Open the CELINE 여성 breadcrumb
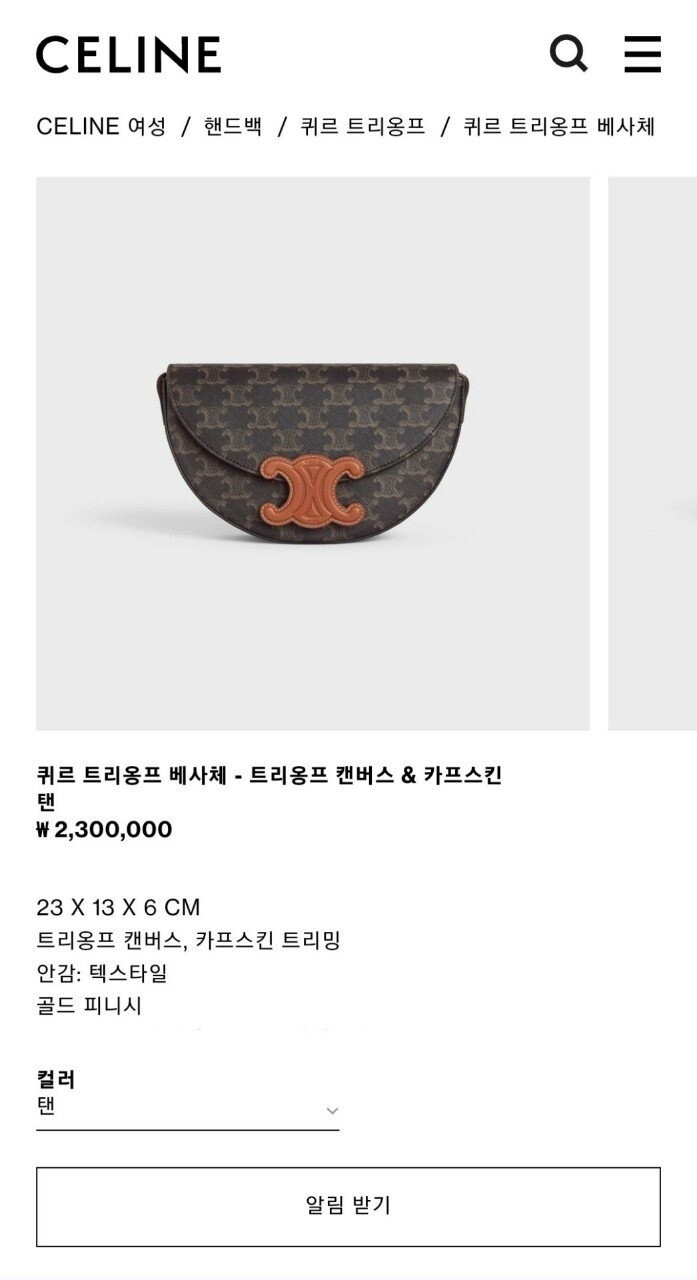 pyautogui.click(x=101, y=127)
